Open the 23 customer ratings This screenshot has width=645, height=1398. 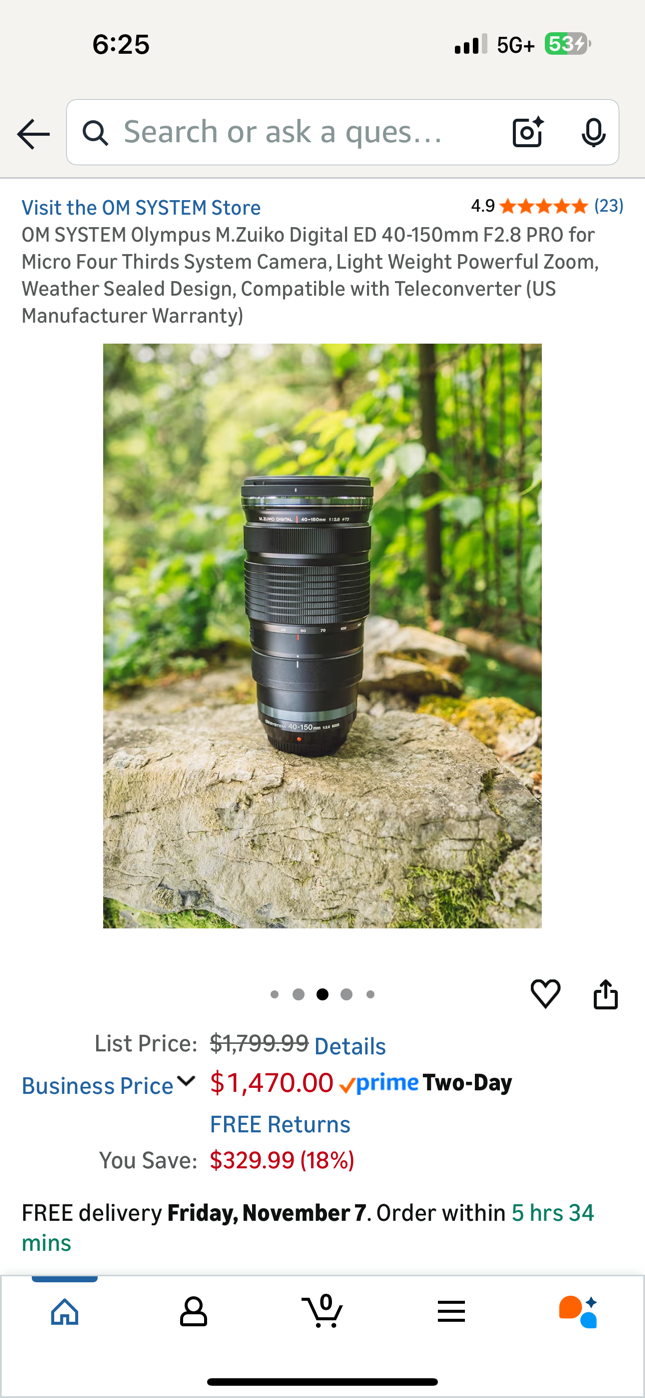[x=608, y=206]
